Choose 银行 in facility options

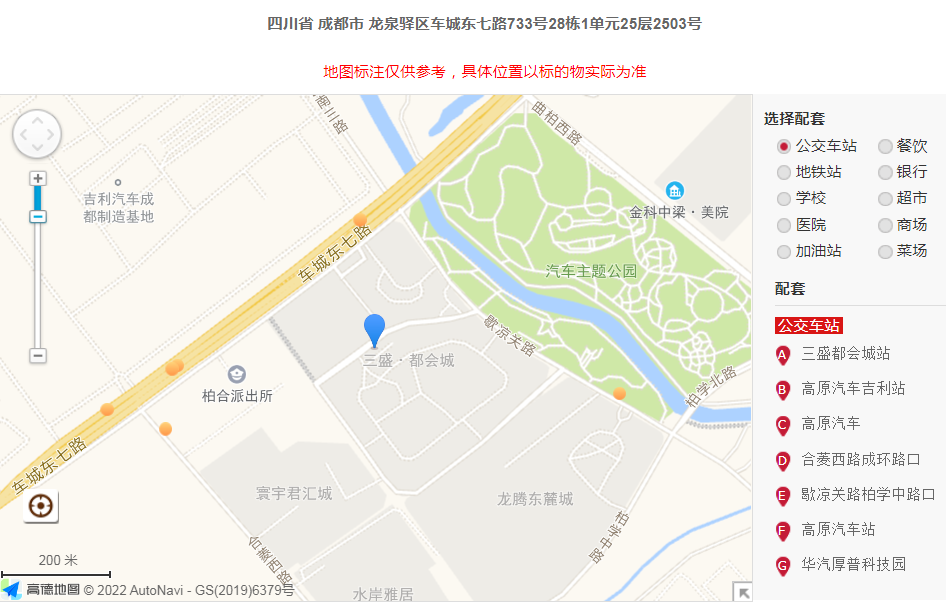click(885, 173)
